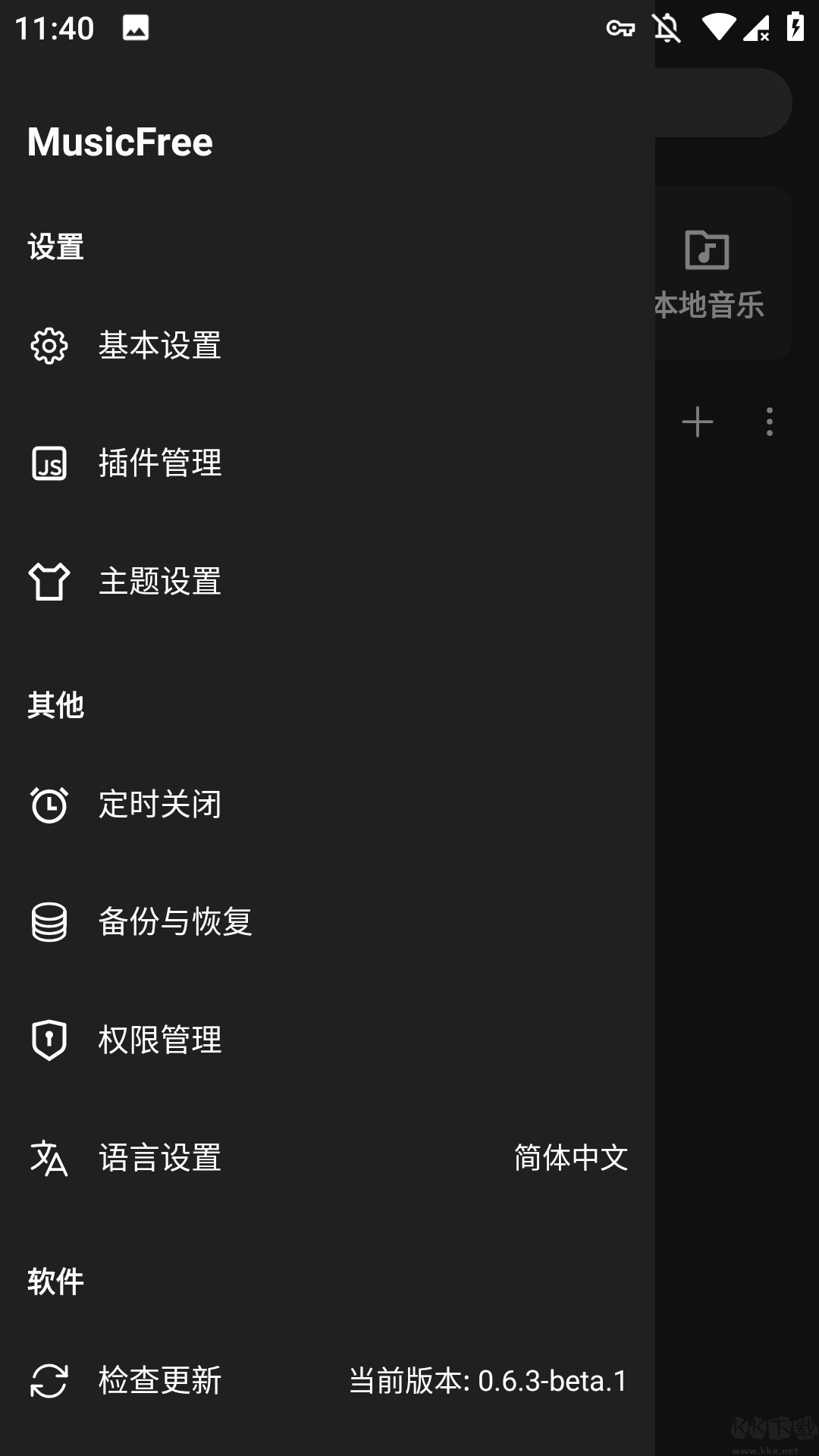Tap 检查更新 to check for updates

[158, 1382]
